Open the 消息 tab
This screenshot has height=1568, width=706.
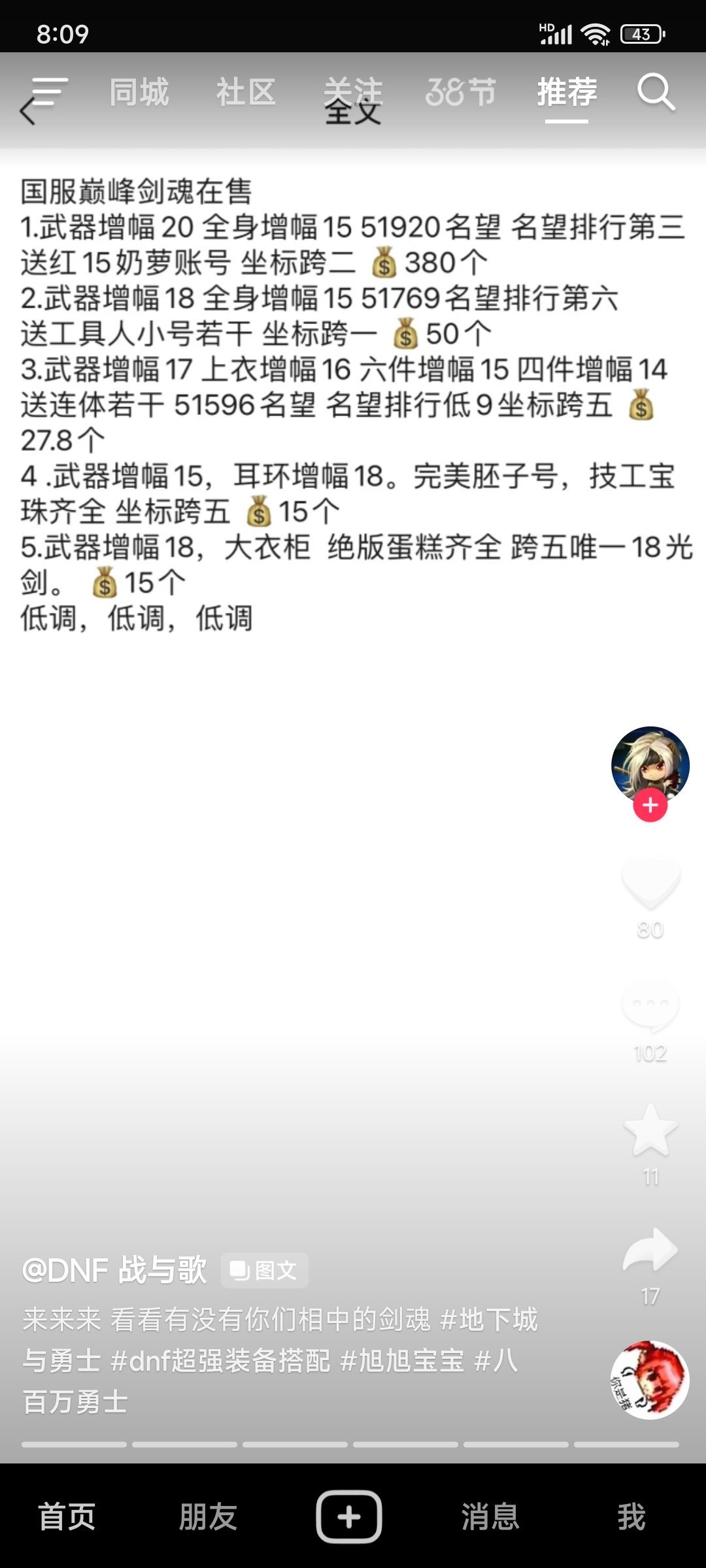490,1516
